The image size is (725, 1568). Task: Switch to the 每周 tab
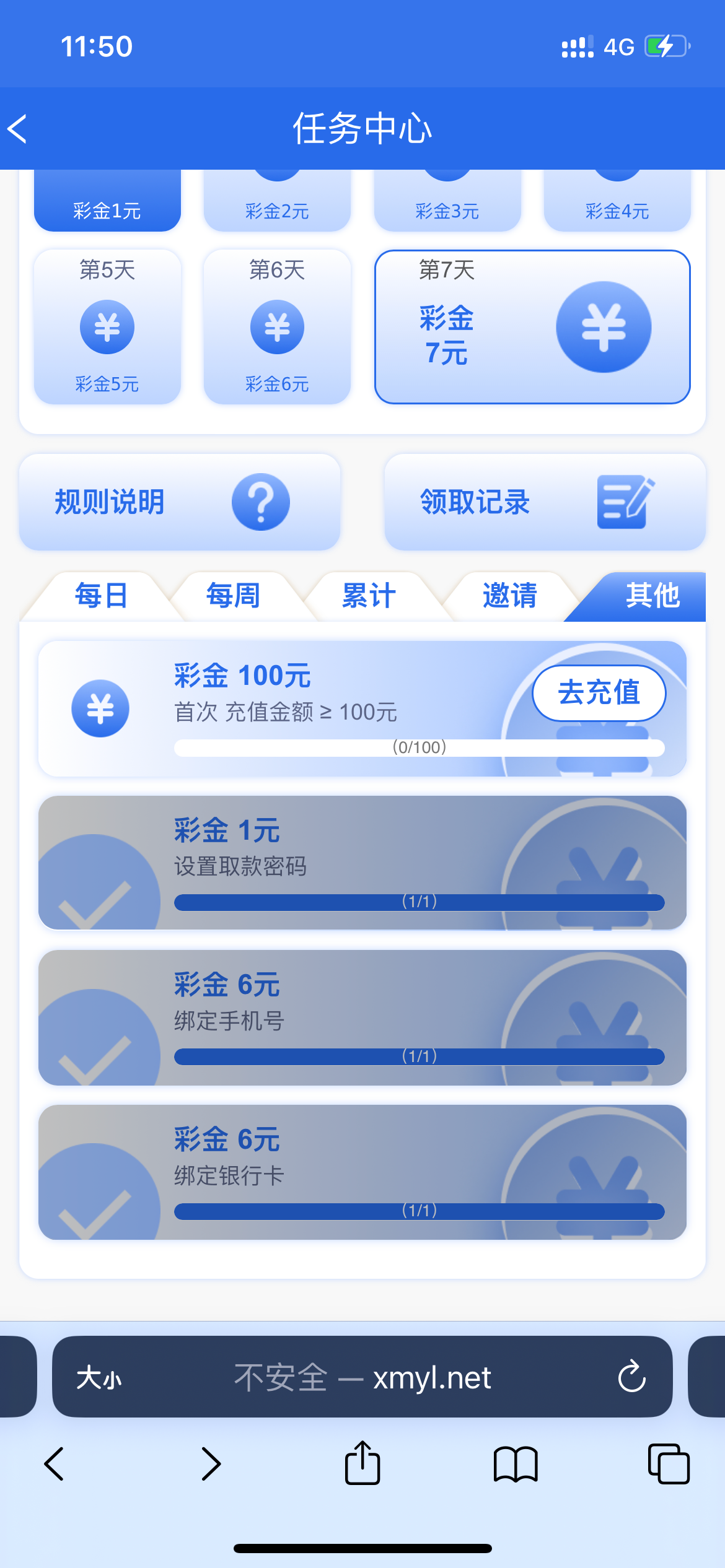(x=233, y=596)
